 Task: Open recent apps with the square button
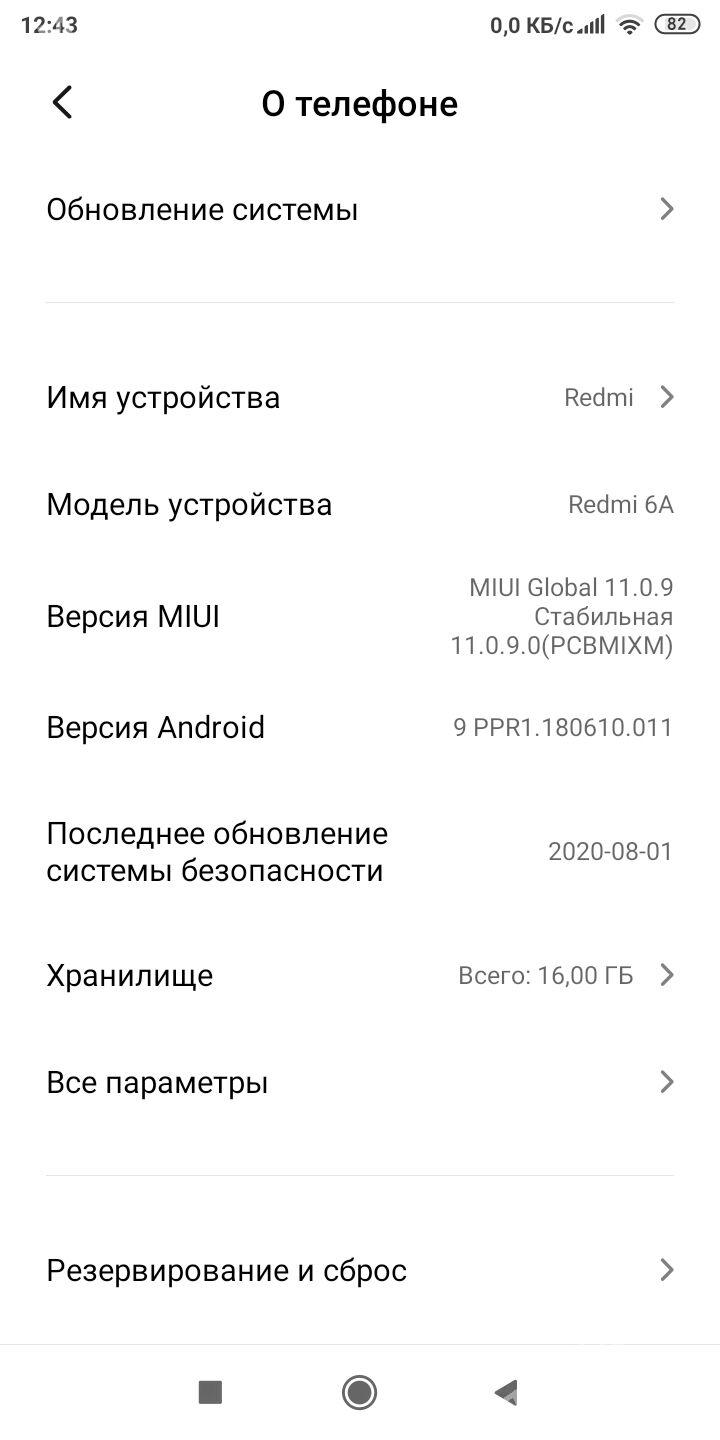210,1392
